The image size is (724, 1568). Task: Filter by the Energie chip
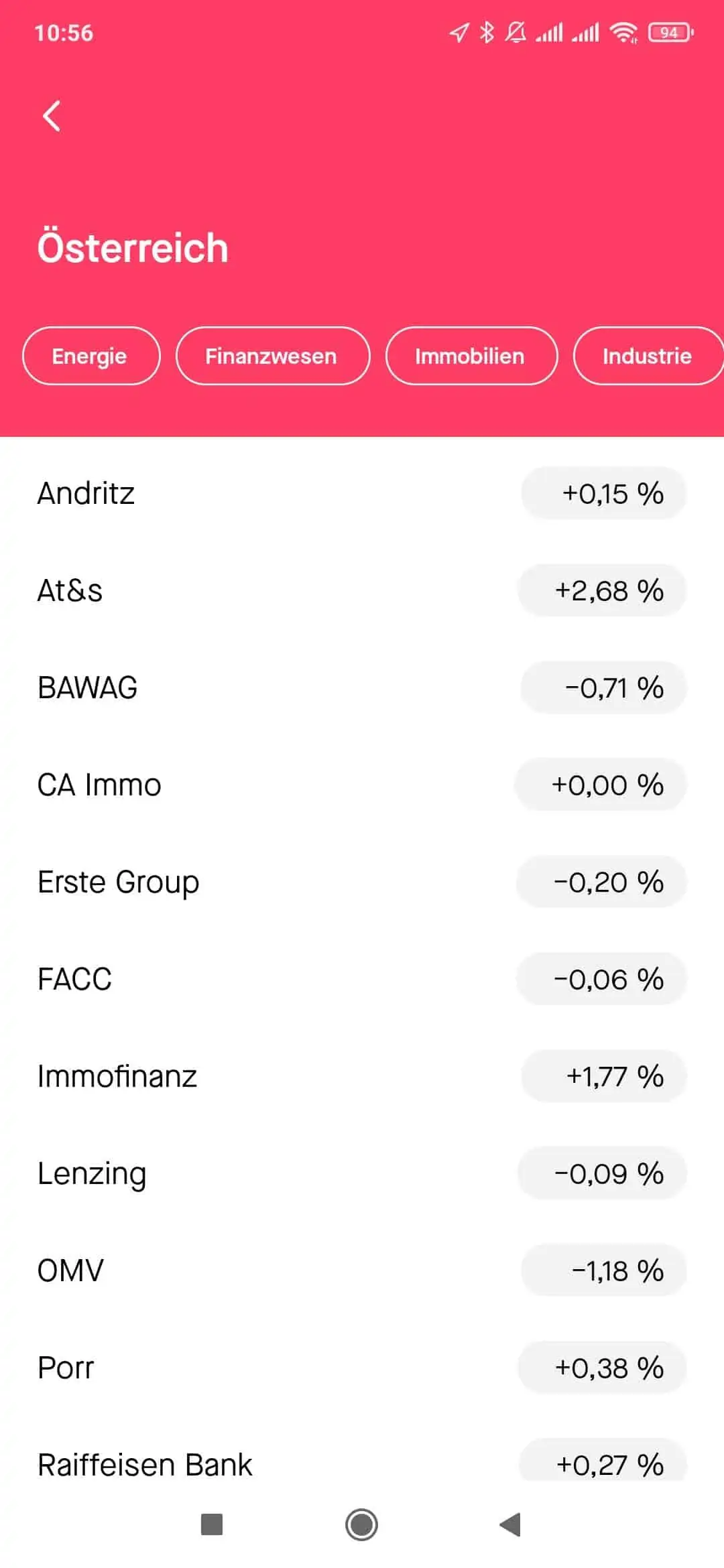tap(91, 356)
